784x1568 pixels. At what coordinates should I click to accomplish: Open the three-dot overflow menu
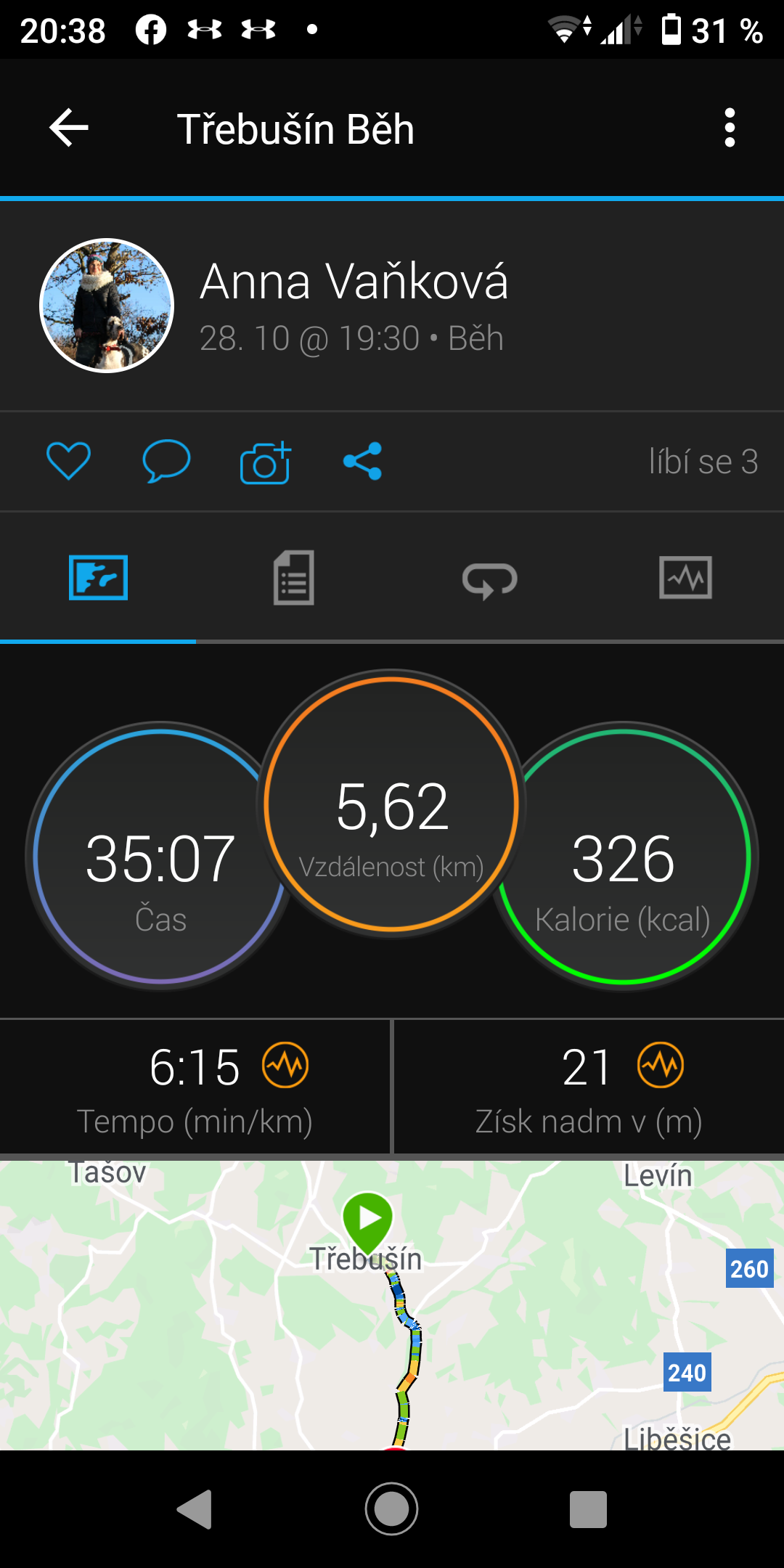coord(730,128)
